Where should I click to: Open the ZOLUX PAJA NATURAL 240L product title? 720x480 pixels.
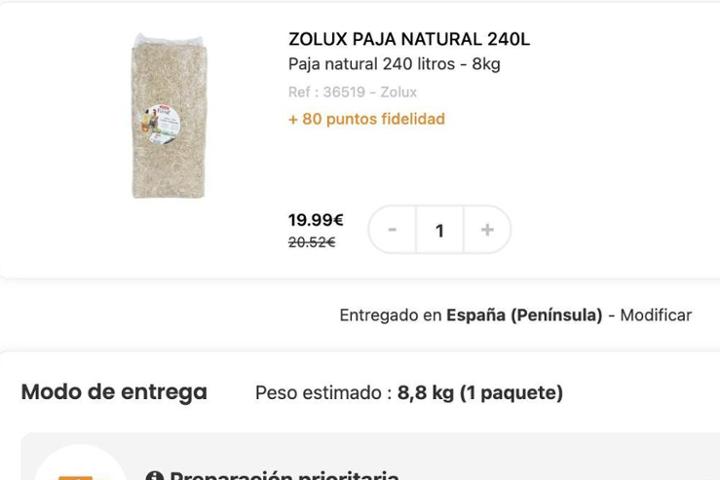[408, 40]
